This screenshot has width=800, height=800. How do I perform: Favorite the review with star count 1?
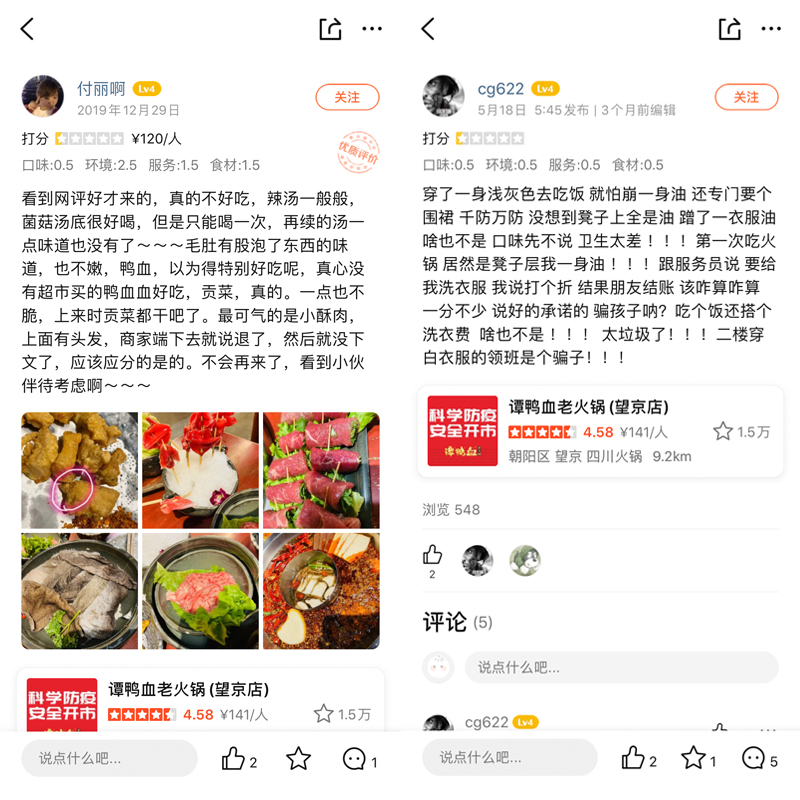tap(693, 758)
